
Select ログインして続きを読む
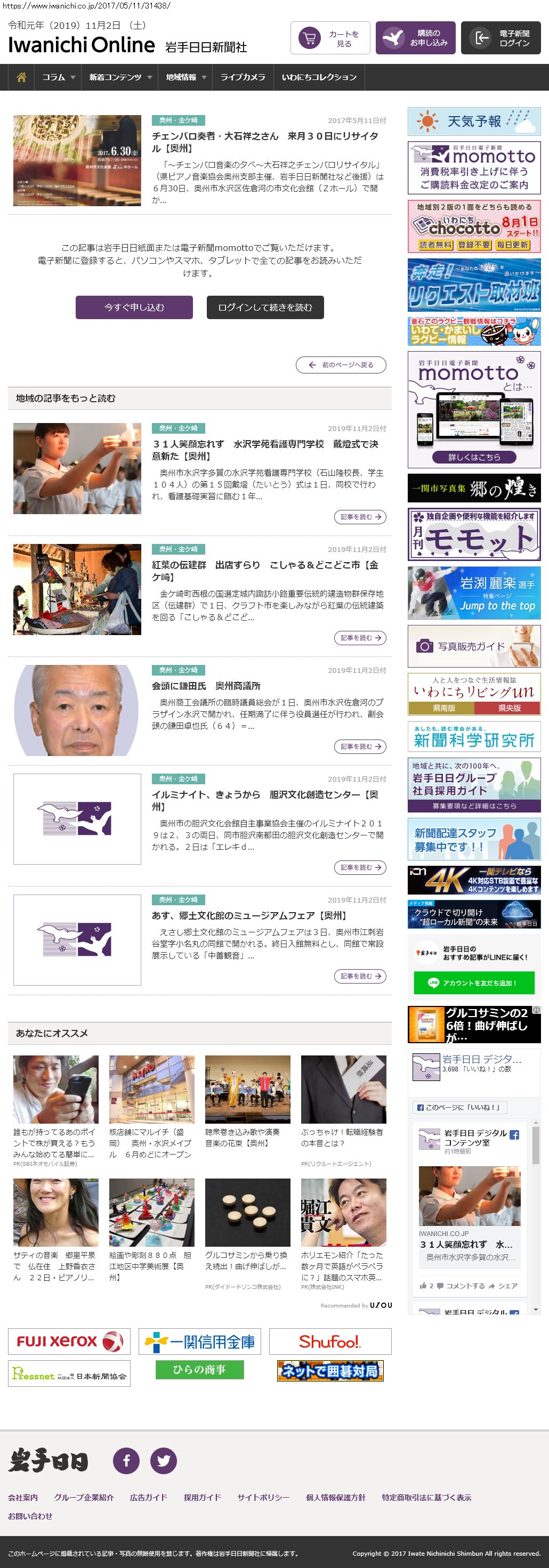(x=265, y=307)
